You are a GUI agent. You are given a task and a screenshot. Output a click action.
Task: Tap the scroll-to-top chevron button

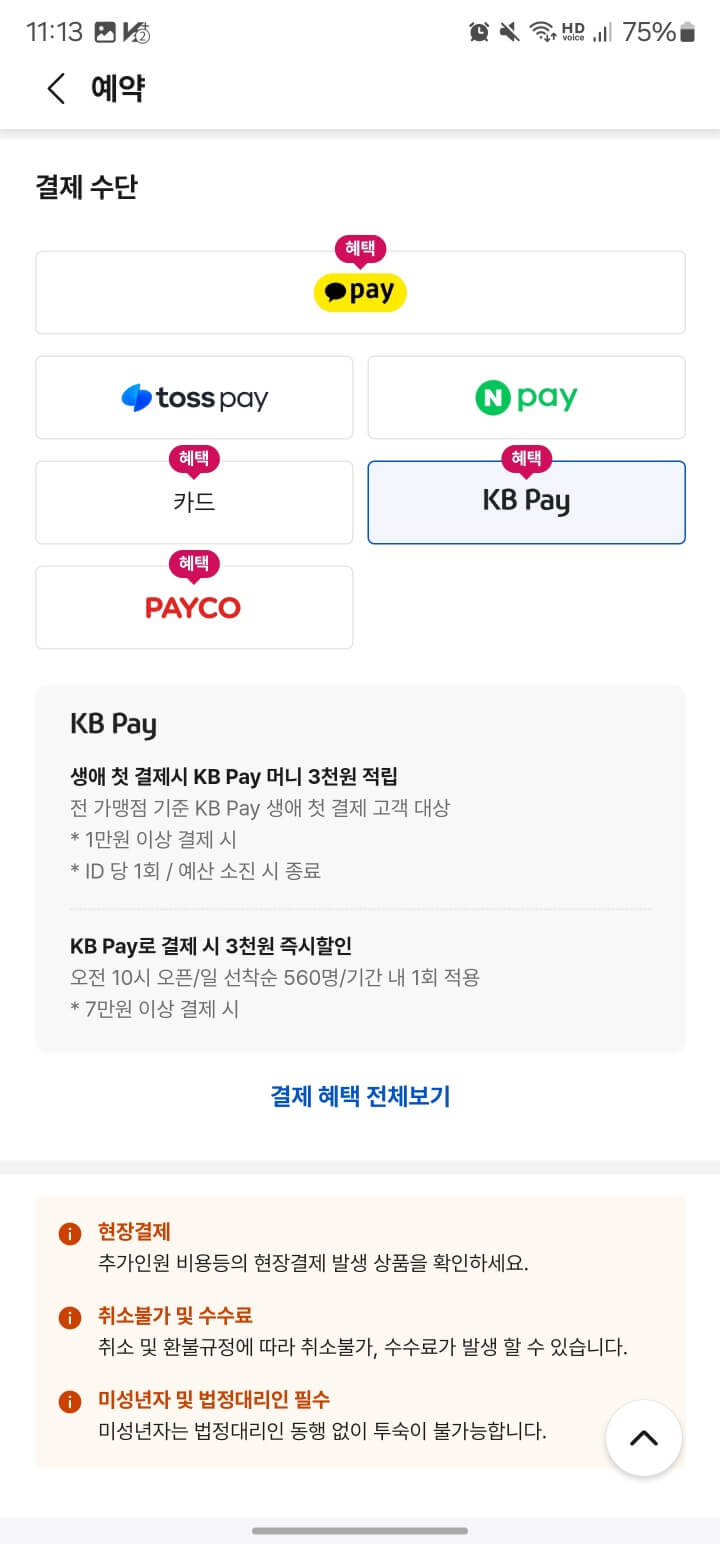pyautogui.click(x=643, y=1438)
